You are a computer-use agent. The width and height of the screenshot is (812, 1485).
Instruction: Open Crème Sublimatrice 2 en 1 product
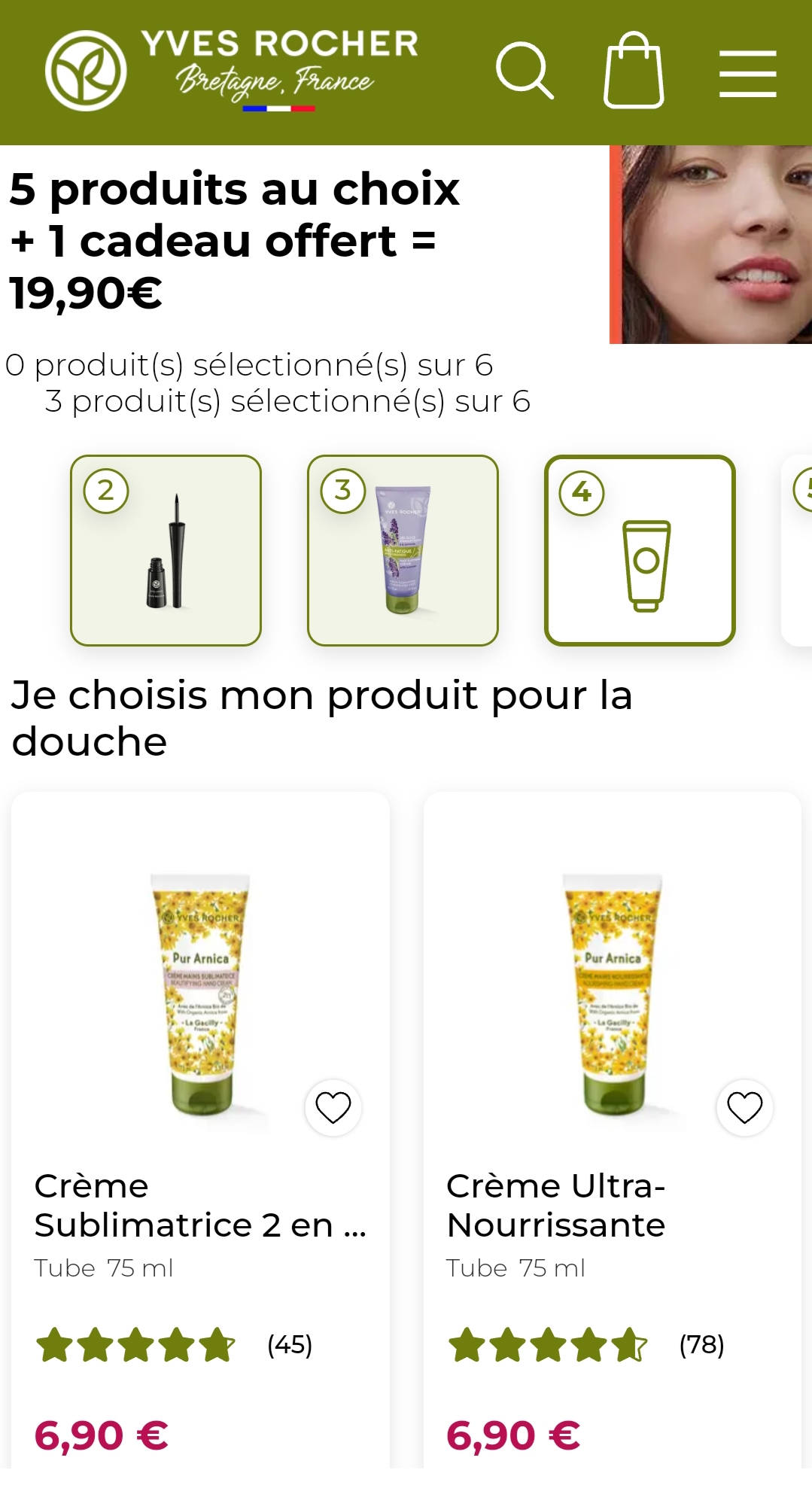(200, 1204)
